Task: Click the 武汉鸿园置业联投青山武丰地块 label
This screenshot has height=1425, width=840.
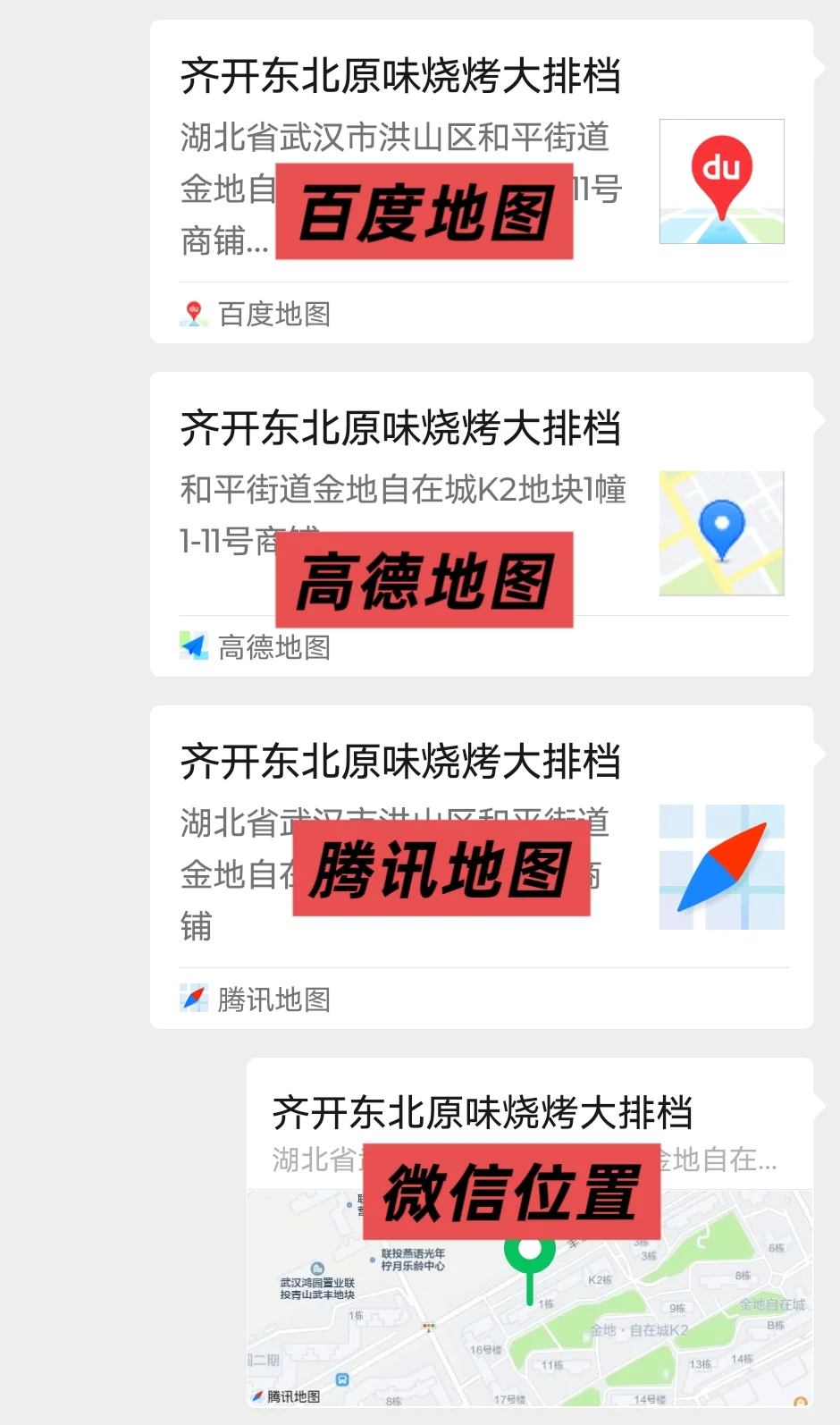Action: 316,1287
